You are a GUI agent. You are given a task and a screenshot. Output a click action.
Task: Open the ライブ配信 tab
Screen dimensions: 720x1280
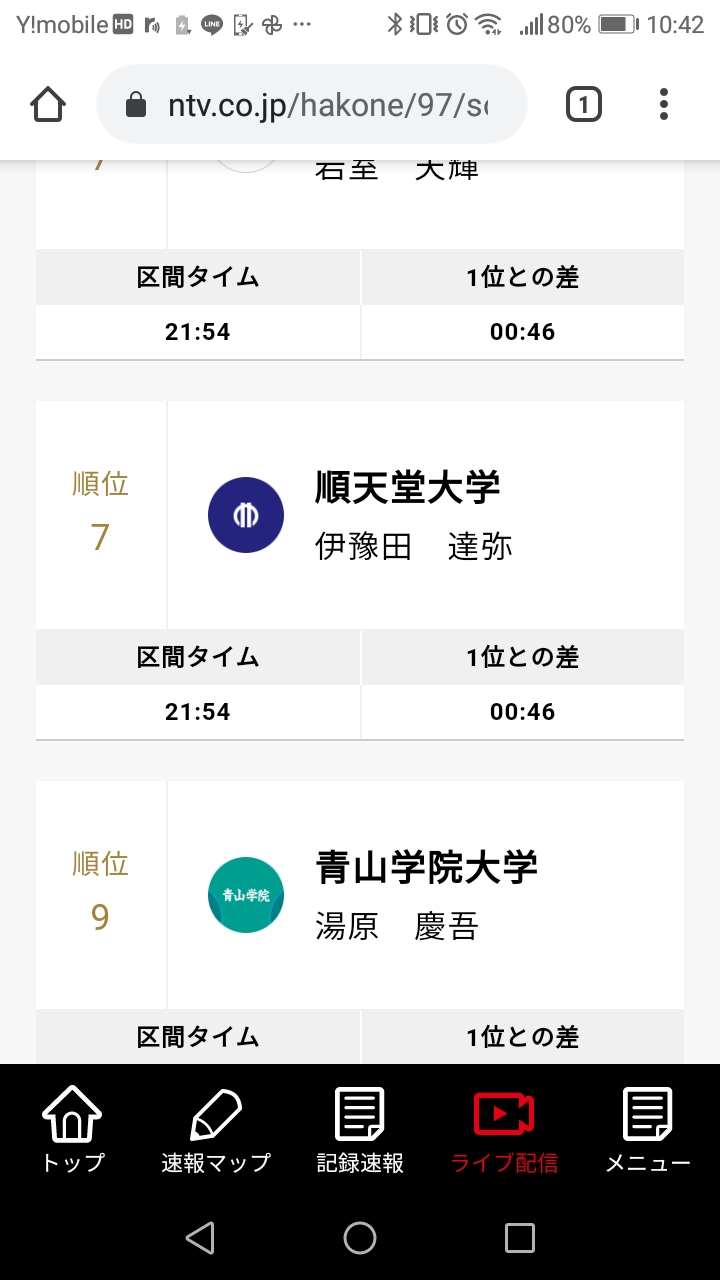tap(504, 1130)
